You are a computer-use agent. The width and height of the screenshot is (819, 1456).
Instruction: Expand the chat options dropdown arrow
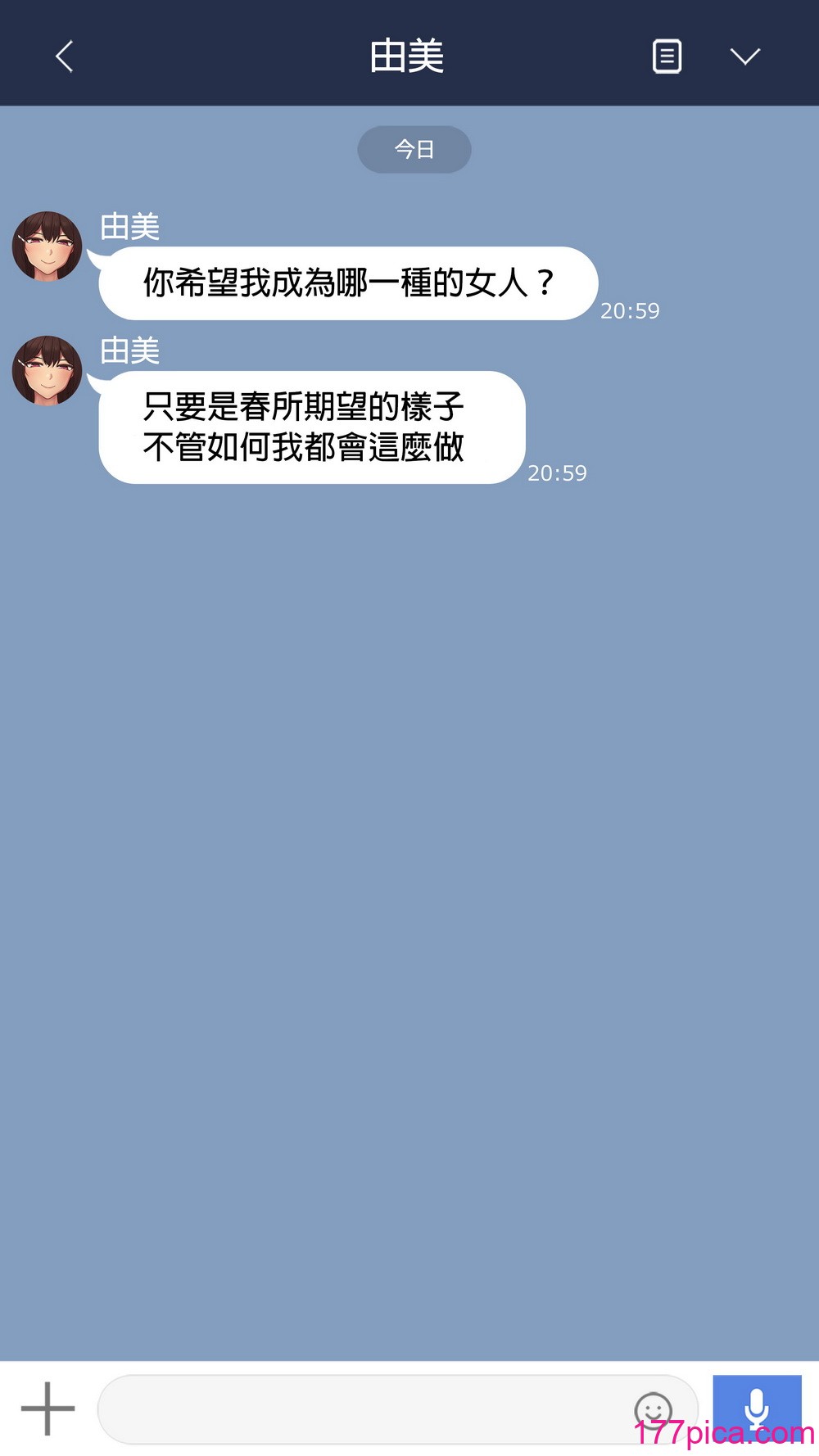[x=744, y=57]
